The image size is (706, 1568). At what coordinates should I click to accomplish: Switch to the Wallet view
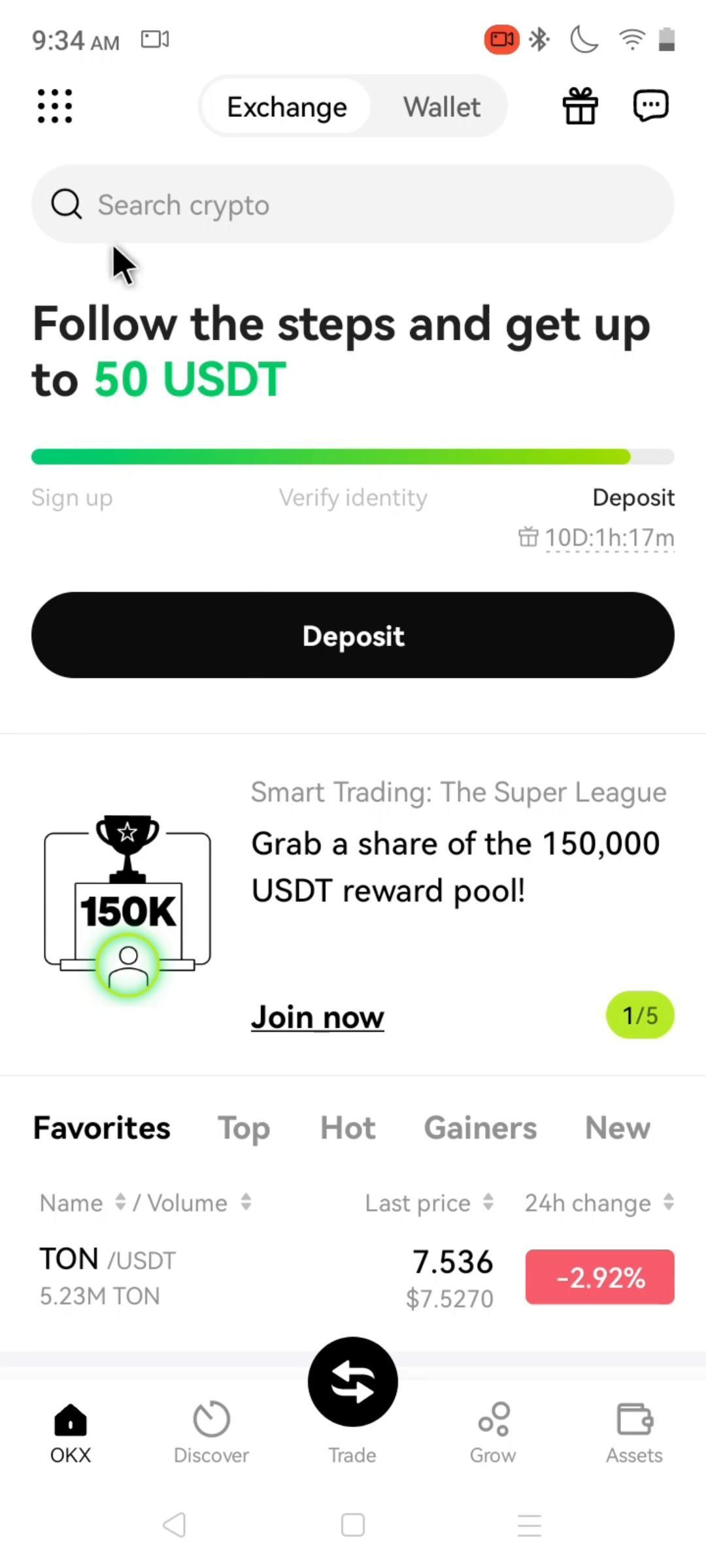[x=441, y=107]
